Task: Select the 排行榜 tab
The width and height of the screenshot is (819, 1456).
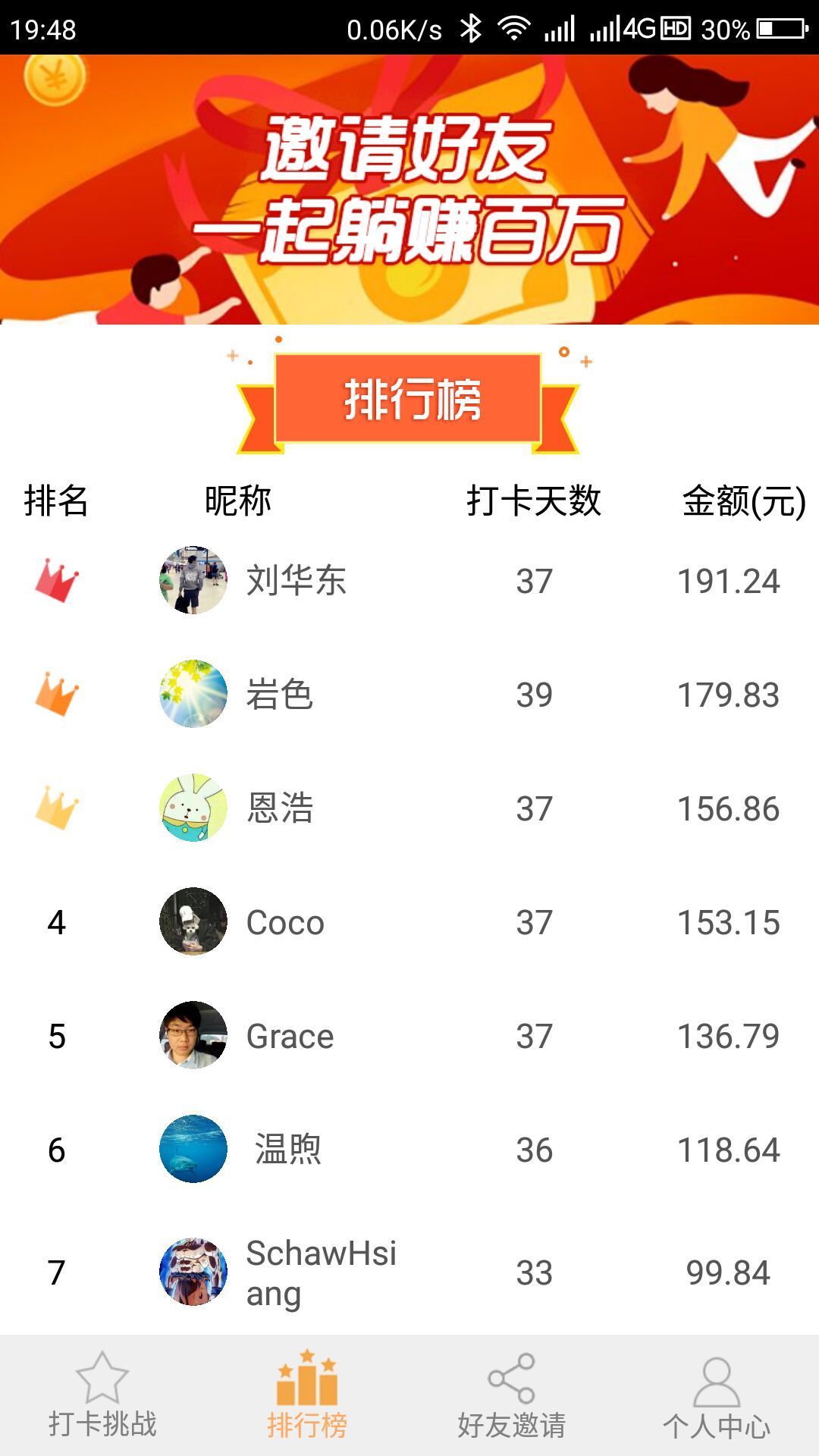Action: point(307,1395)
